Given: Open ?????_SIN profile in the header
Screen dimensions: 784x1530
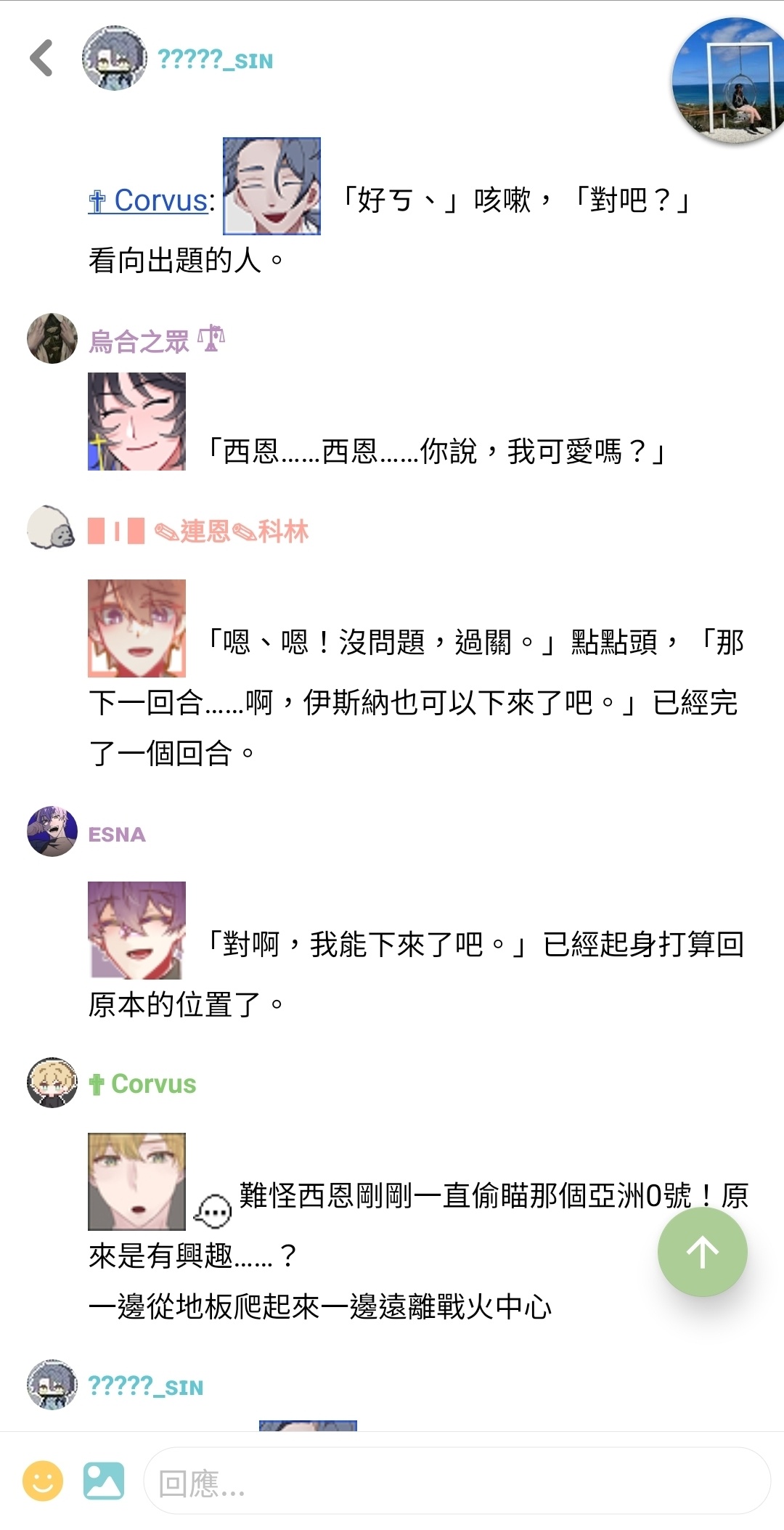Looking at the screenshot, I should click(215, 60).
